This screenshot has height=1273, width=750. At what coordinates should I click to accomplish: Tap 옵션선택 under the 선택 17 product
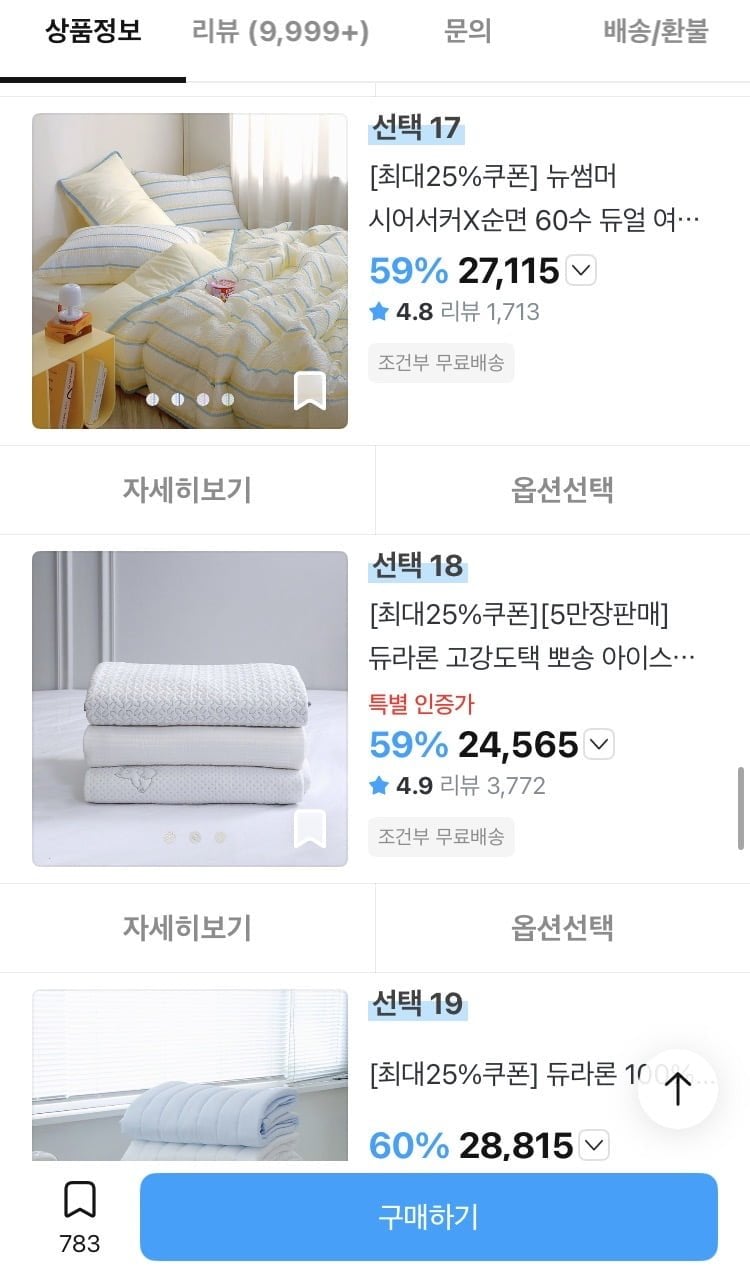point(562,490)
